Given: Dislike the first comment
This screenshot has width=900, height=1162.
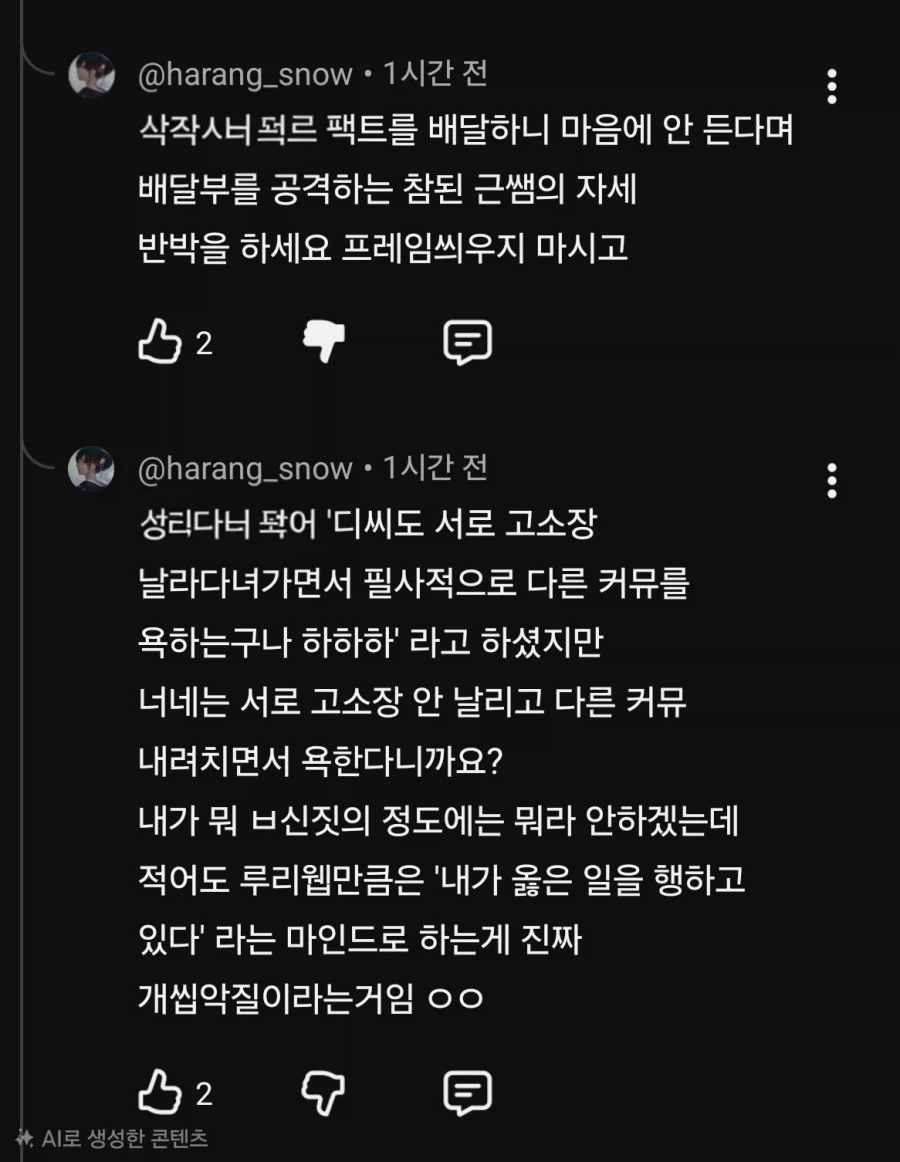Looking at the screenshot, I should 321,343.
